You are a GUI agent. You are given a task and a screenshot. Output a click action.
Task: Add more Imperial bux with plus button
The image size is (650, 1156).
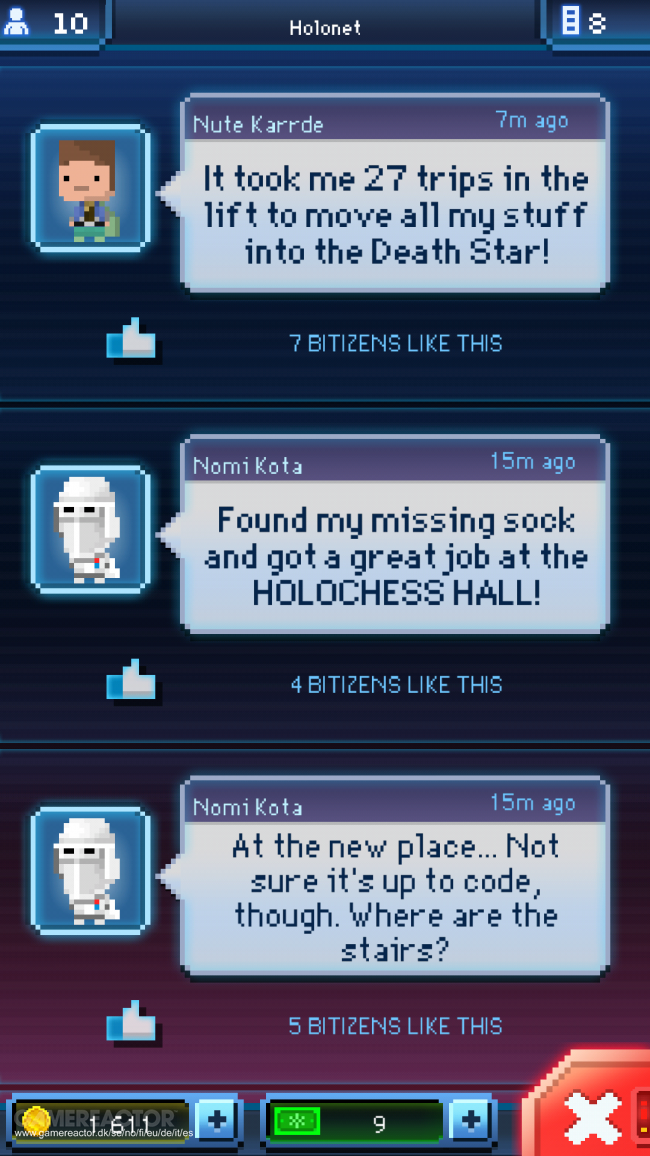(x=472, y=1122)
